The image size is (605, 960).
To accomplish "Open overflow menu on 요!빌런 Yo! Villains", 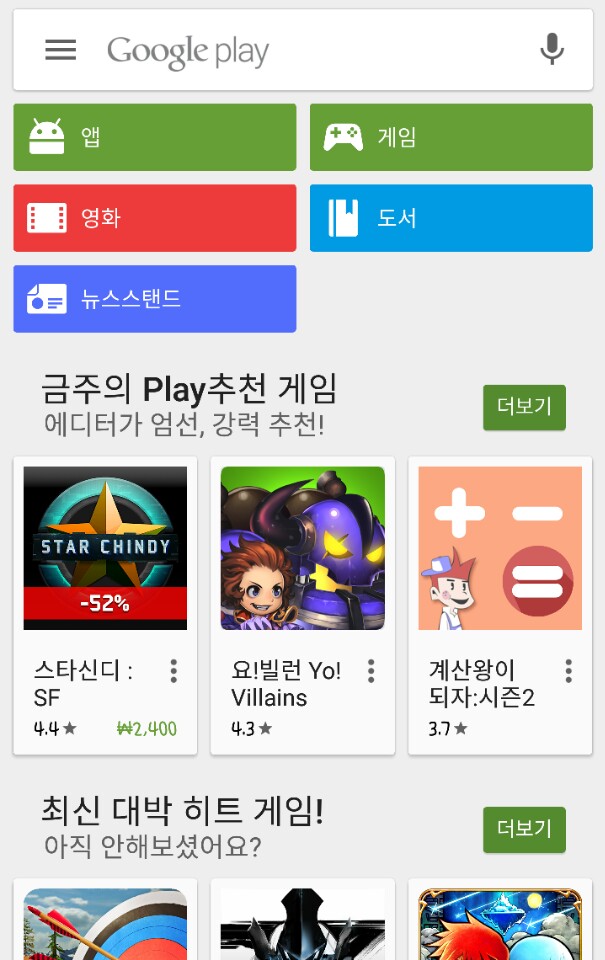I will (371, 671).
